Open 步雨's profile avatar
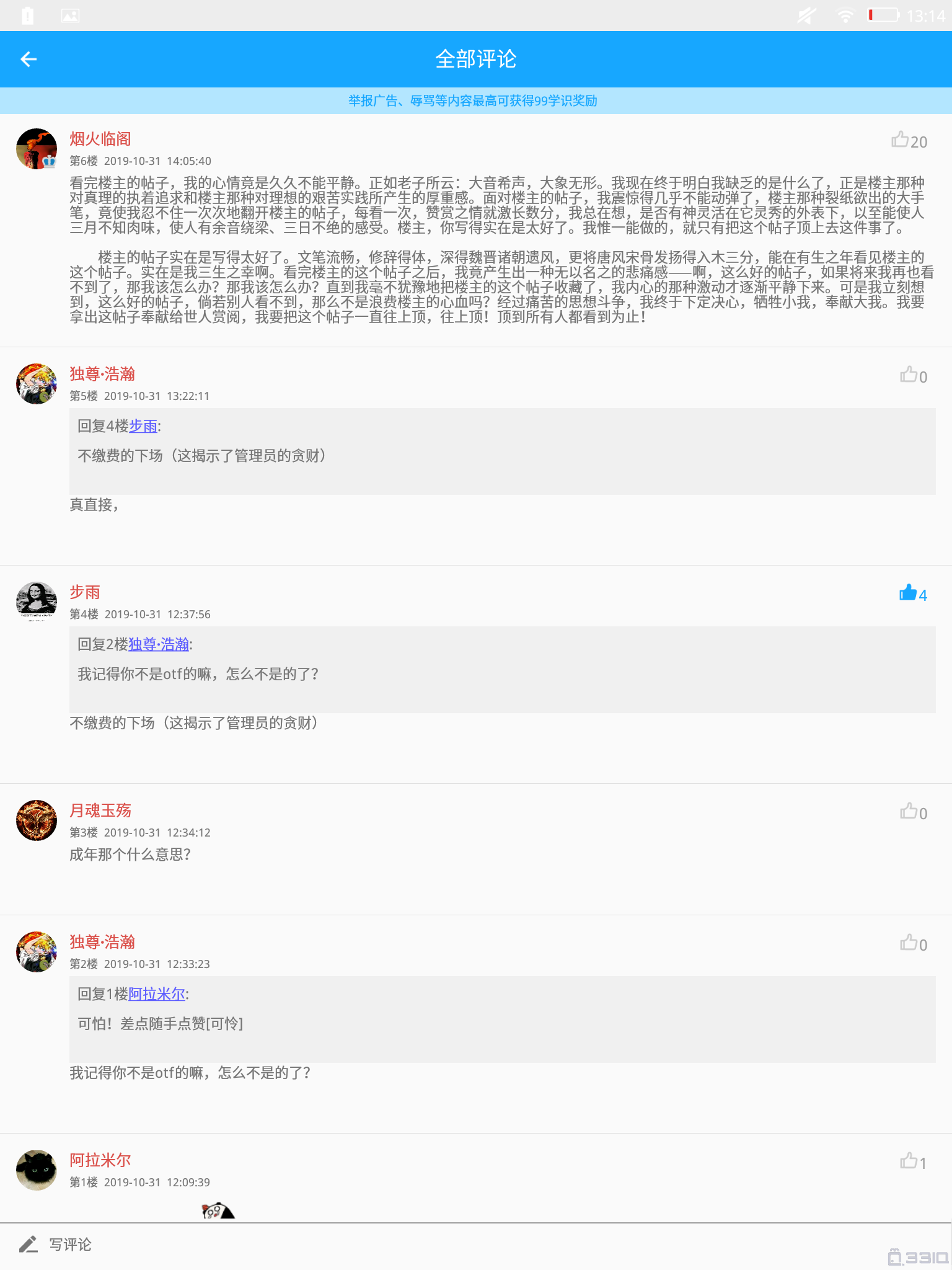Viewport: 952px width, 1270px height. click(37, 602)
